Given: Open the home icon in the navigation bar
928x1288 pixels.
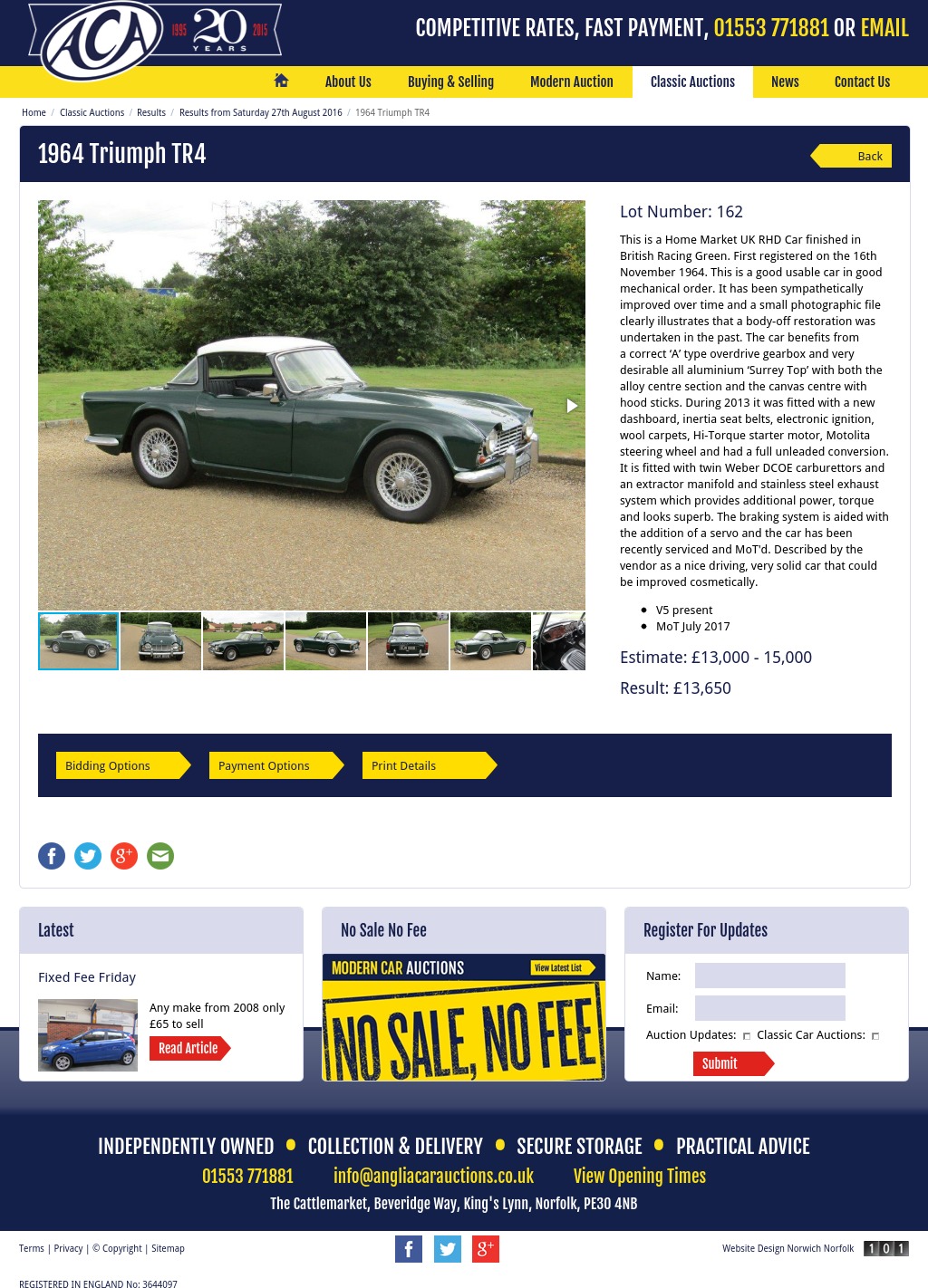Looking at the screenshot, I should point(281,81).
